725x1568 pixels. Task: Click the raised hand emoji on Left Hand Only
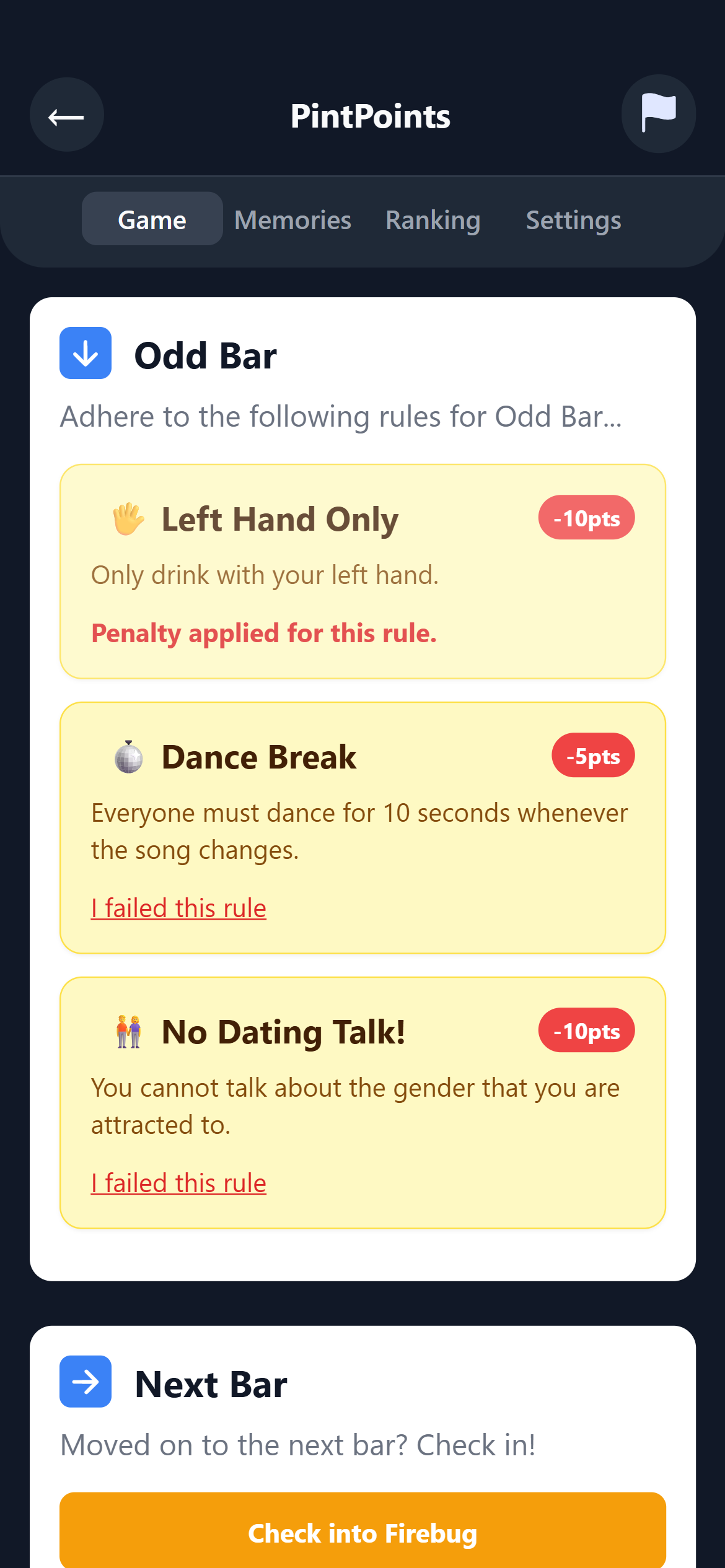click(127, 518)
